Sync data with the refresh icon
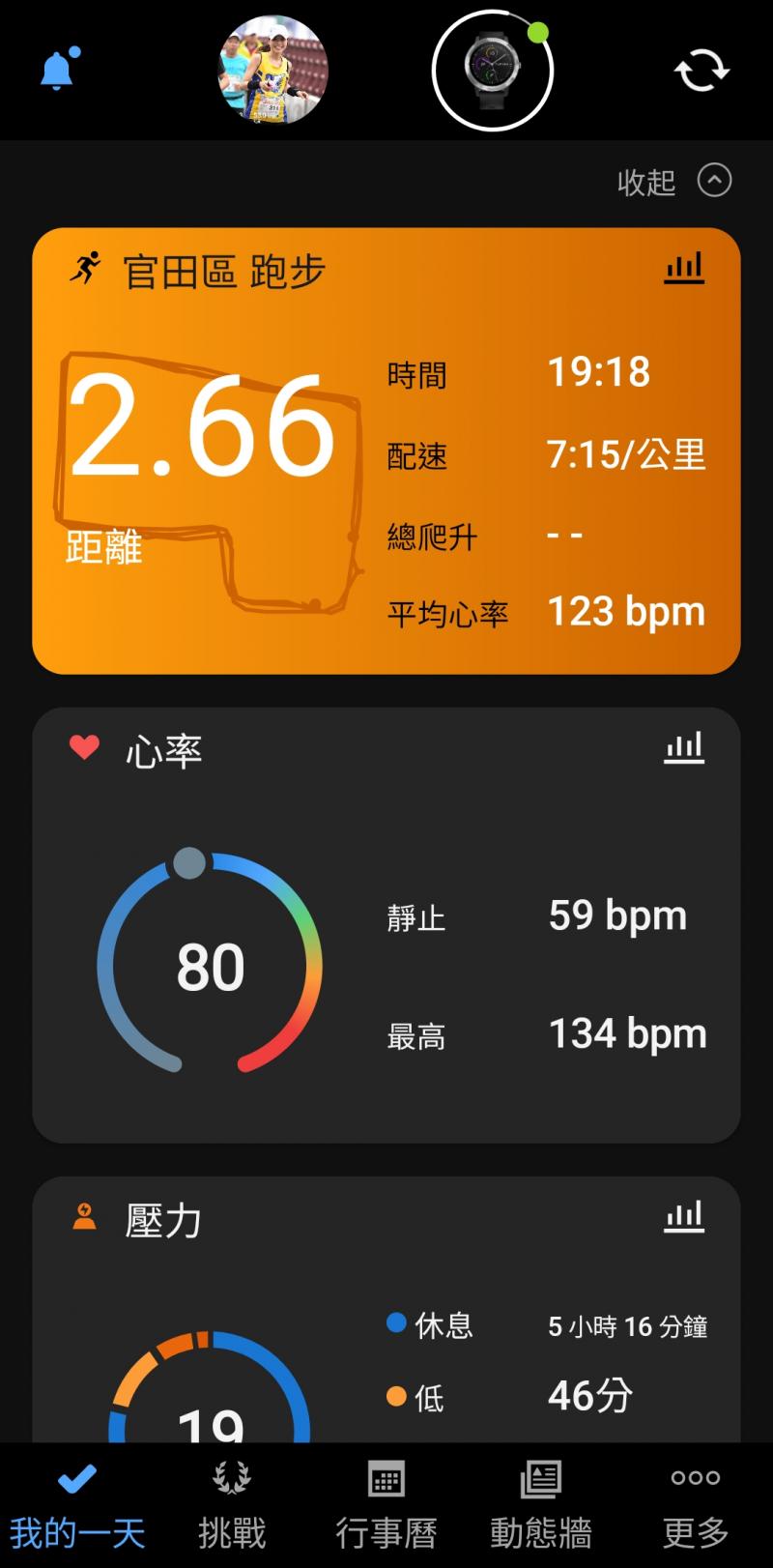The height and width of the screenshot is (1568, 773). pyautogui.click(x=701, y=71)
